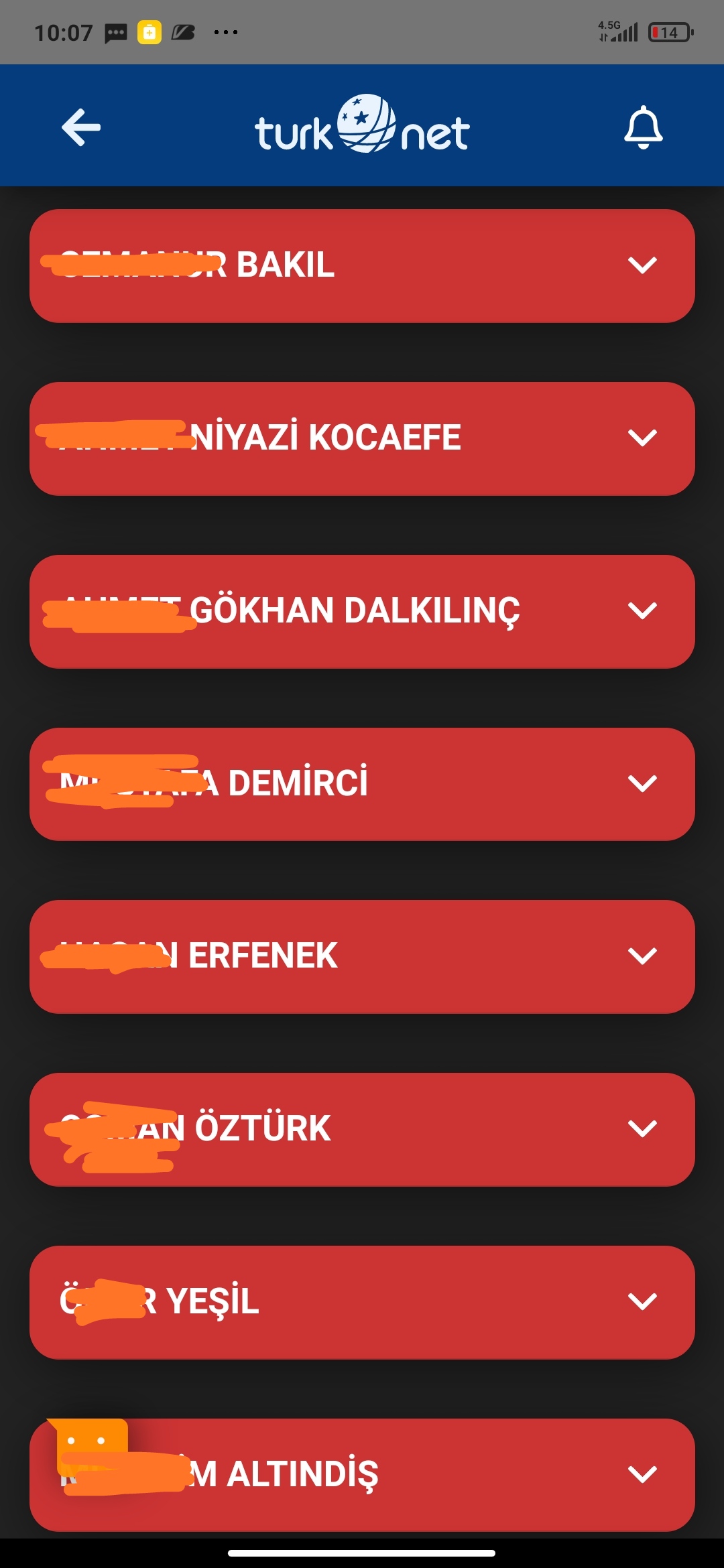Expand the GÖKHAN DALKILINÇ card
This screenshot has height=1568, width=724.
(362, 612)
